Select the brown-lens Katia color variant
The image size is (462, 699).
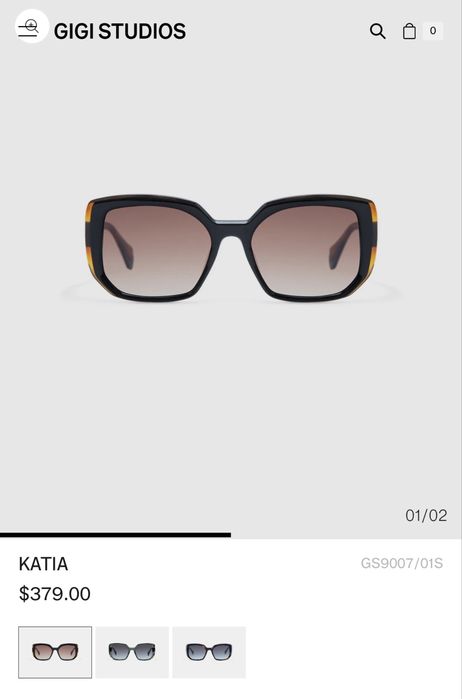coord(55,652)
